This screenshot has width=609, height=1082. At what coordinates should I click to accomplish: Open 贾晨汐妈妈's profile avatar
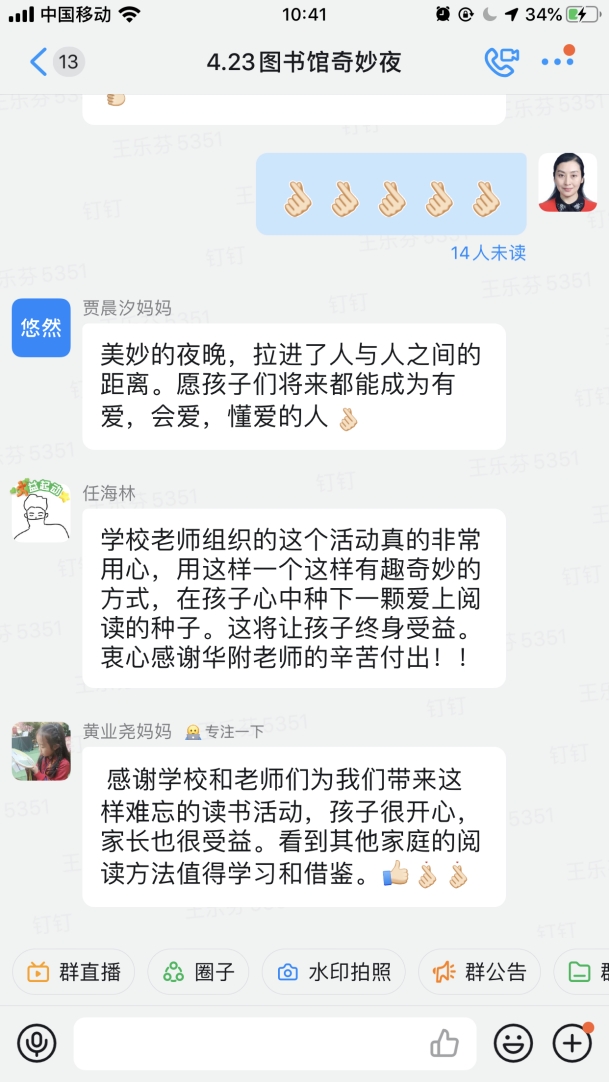pos(41,327)
